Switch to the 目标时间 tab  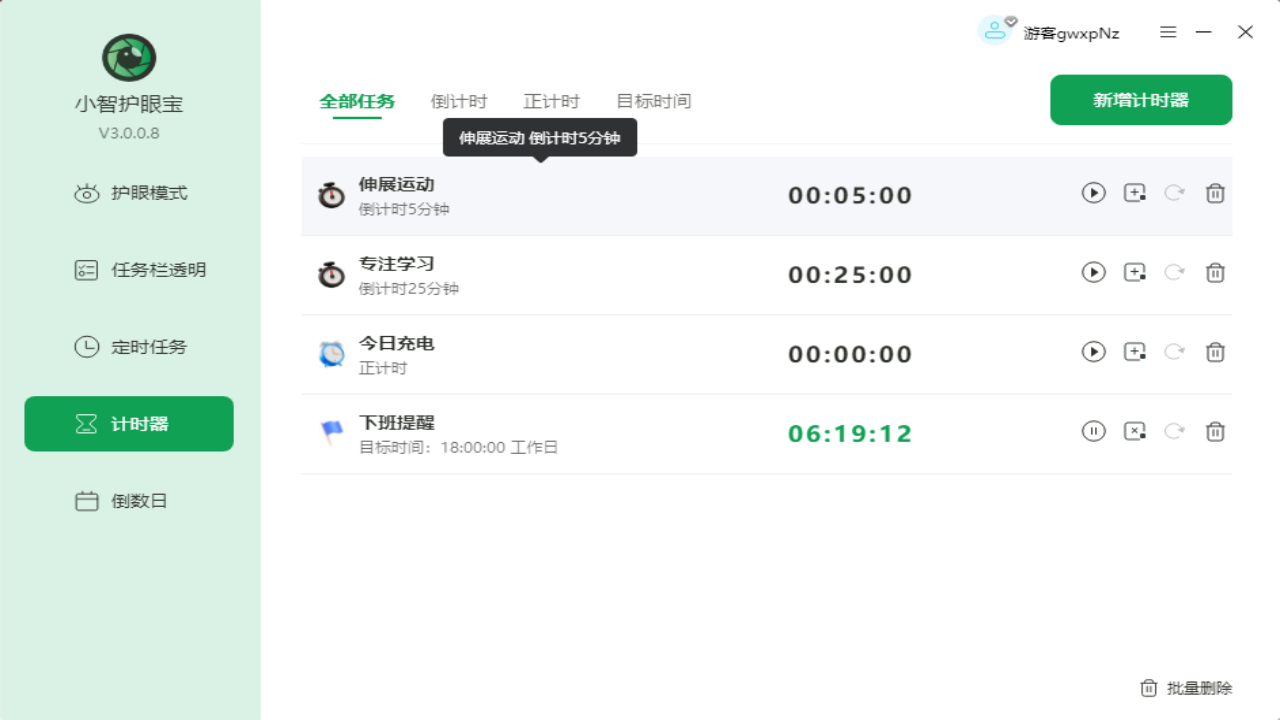coord(653,101)
